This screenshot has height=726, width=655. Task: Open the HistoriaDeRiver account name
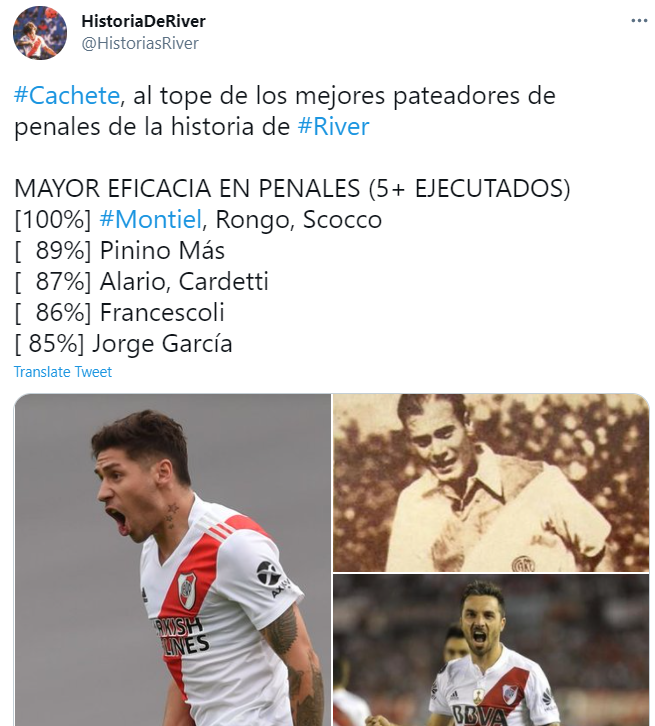[x=144, y=22]
